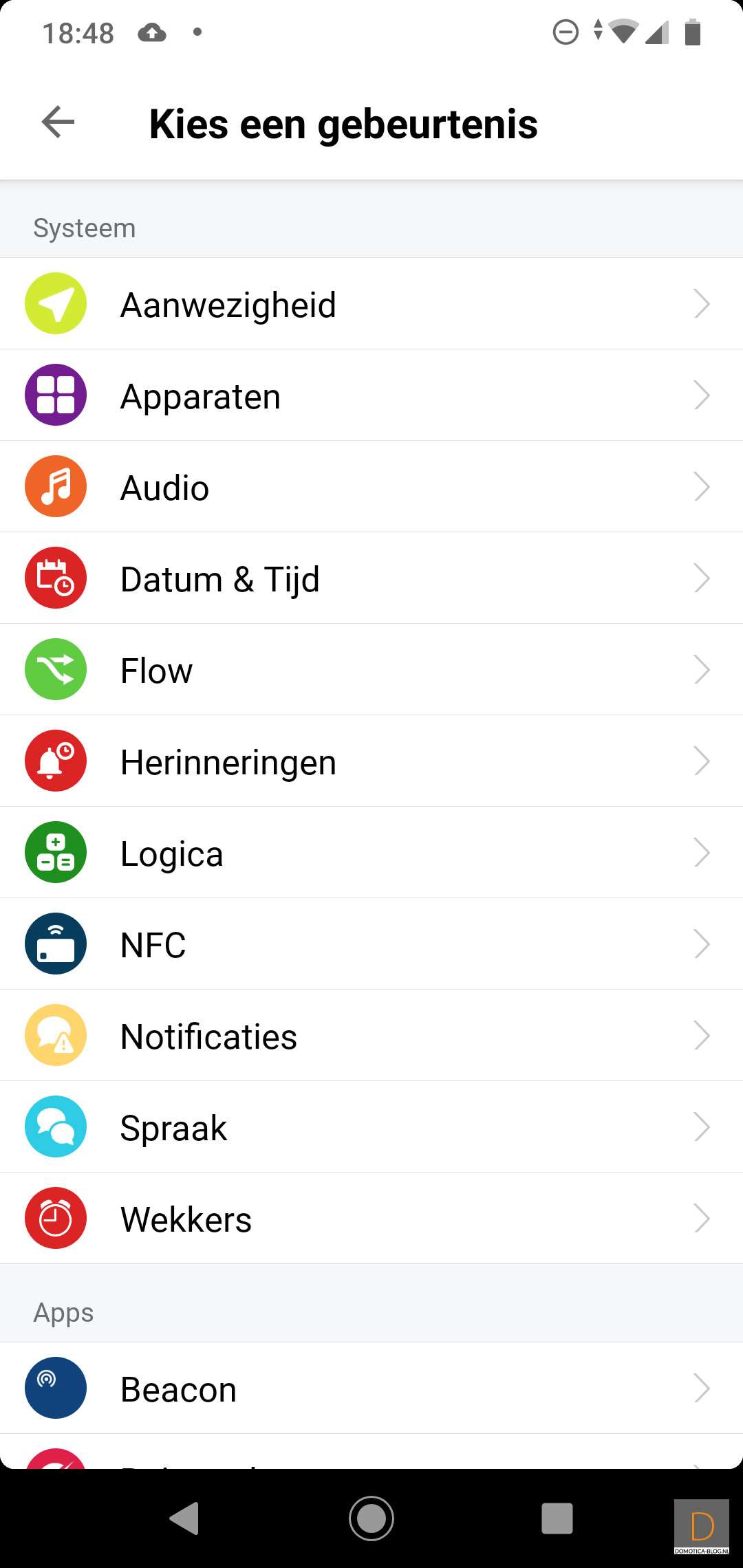743x1568 pixels.
Task: Choose the Spraak option
Action: pos(371,1127)
